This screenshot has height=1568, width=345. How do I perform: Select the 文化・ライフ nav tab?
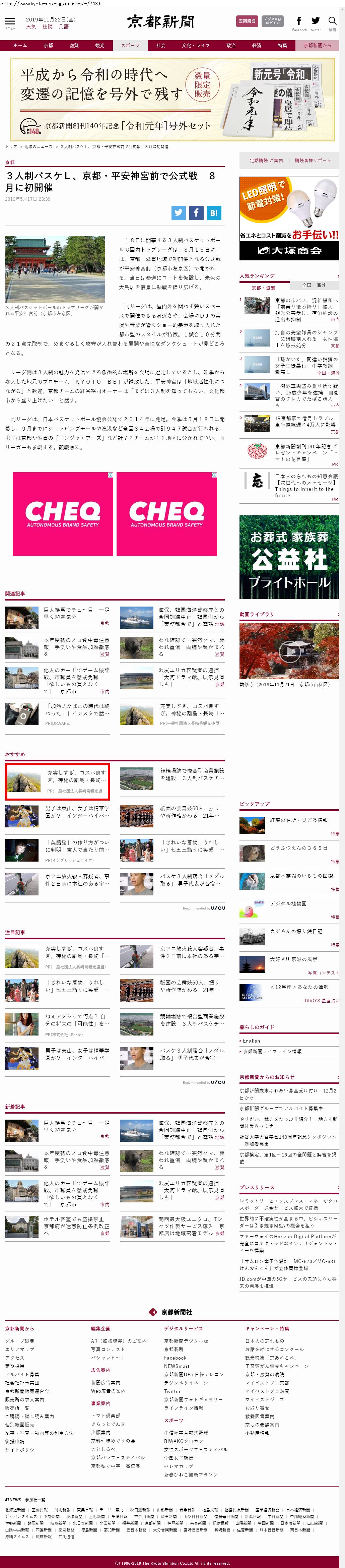pos(195,45)
